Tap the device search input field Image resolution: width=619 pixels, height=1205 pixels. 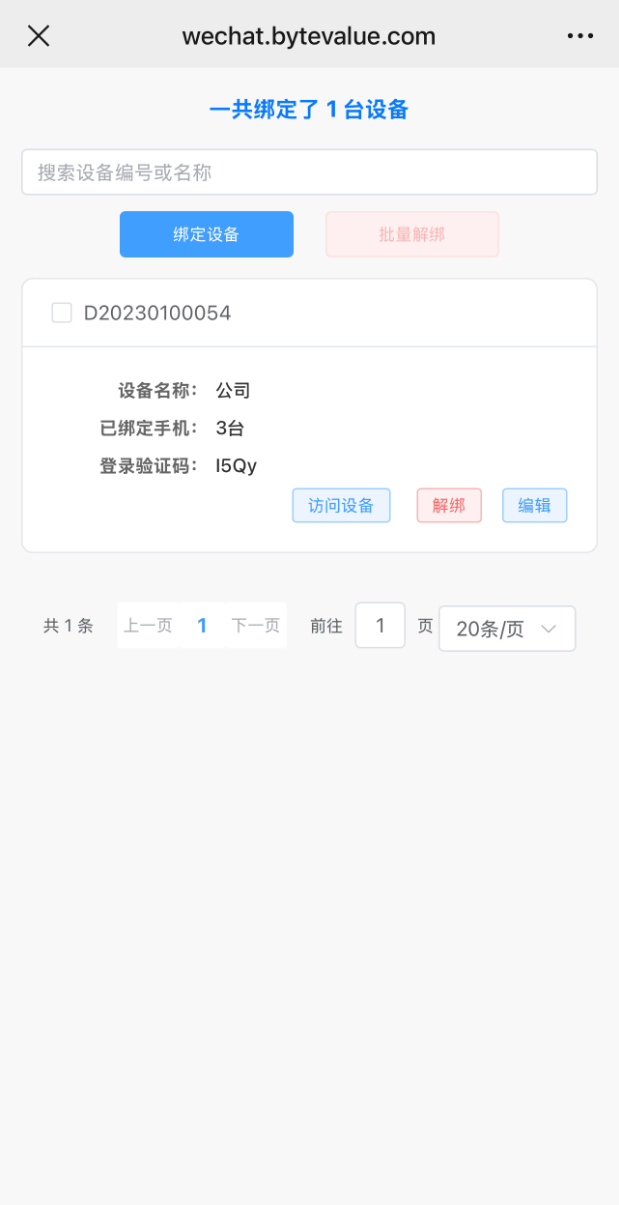(309, 172)
